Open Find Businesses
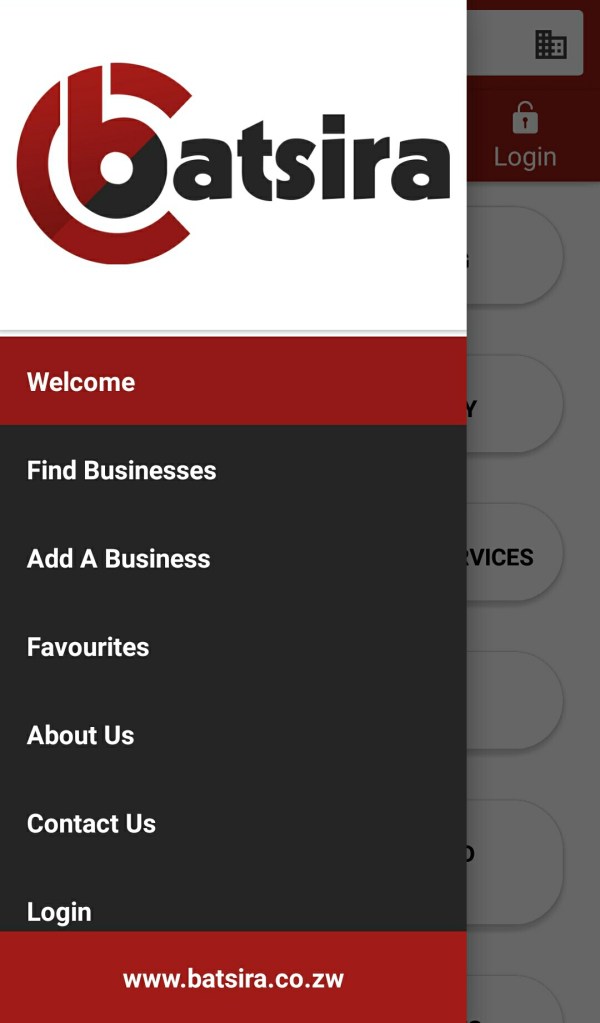The image size is (600, 1023). coord(121,470)
